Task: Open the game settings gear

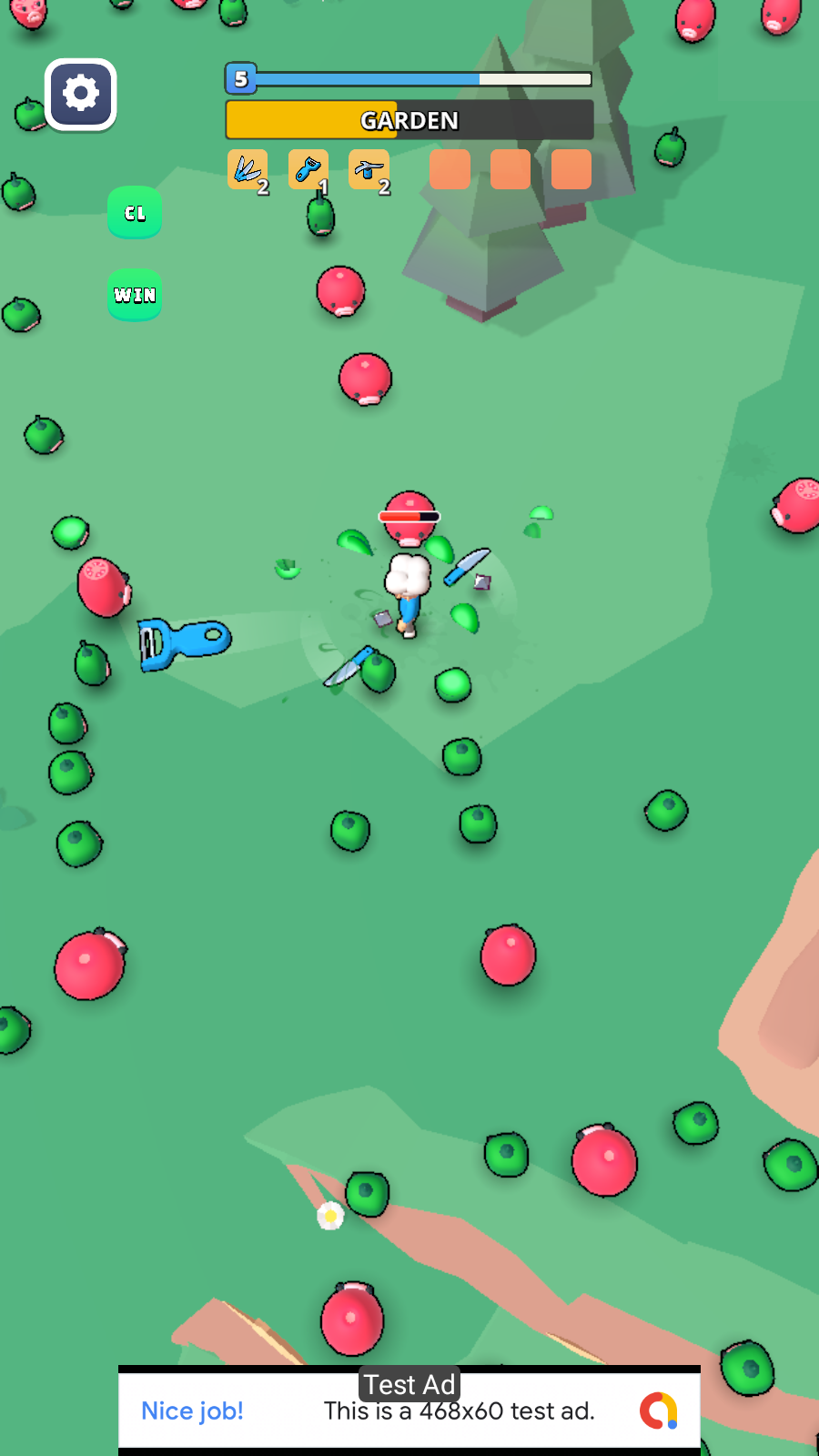Action: coord(81,95)
